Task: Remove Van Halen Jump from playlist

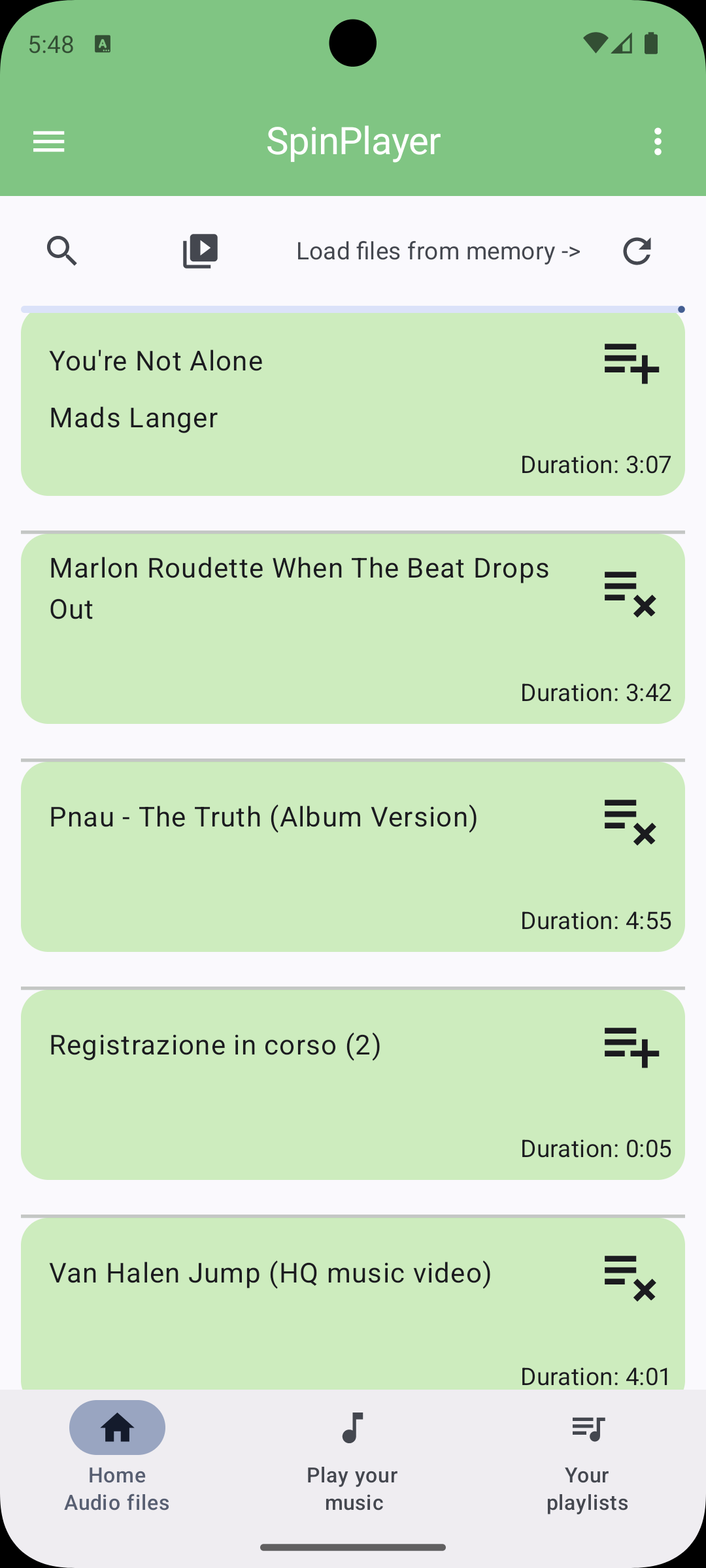Action: click(630, 1277)
